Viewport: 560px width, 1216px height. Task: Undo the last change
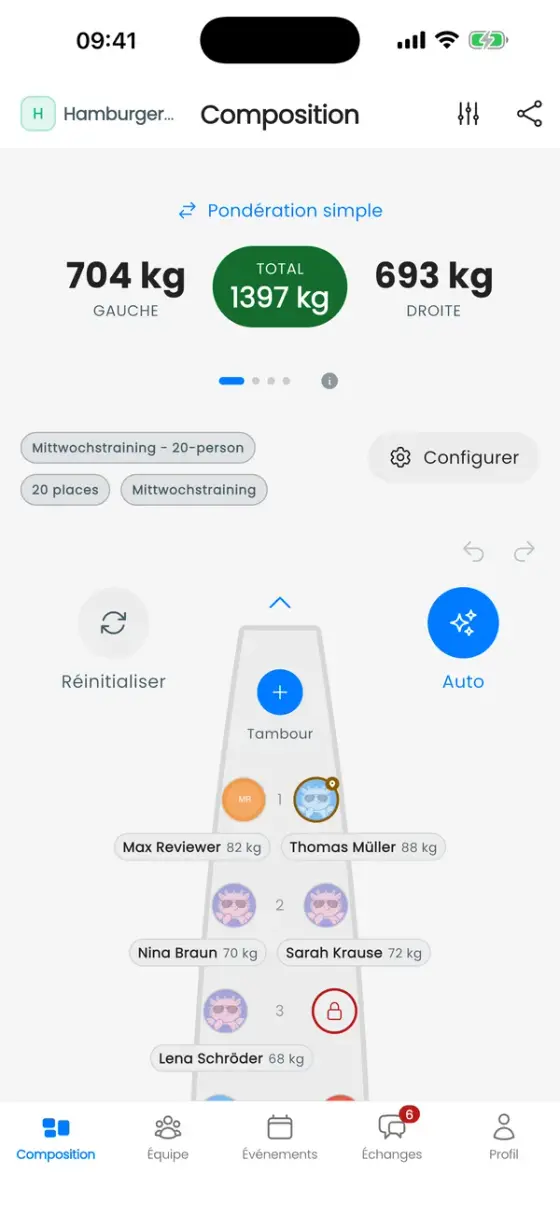(x=473, y=551)
